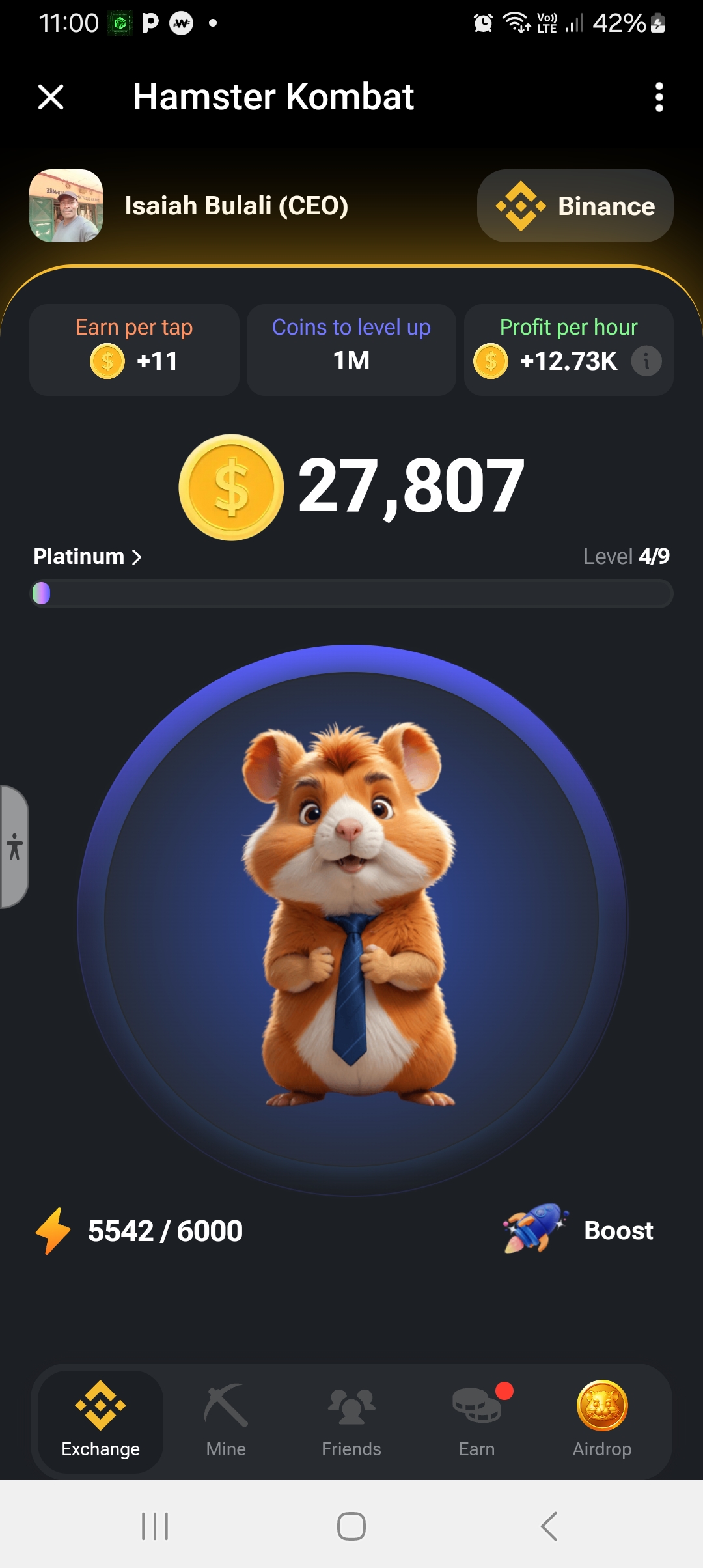The height and width of the screenshot is (1568, 703).
Task: Switch to the Mine tab
Action: pyautogui.click(x=226, y=1421)
